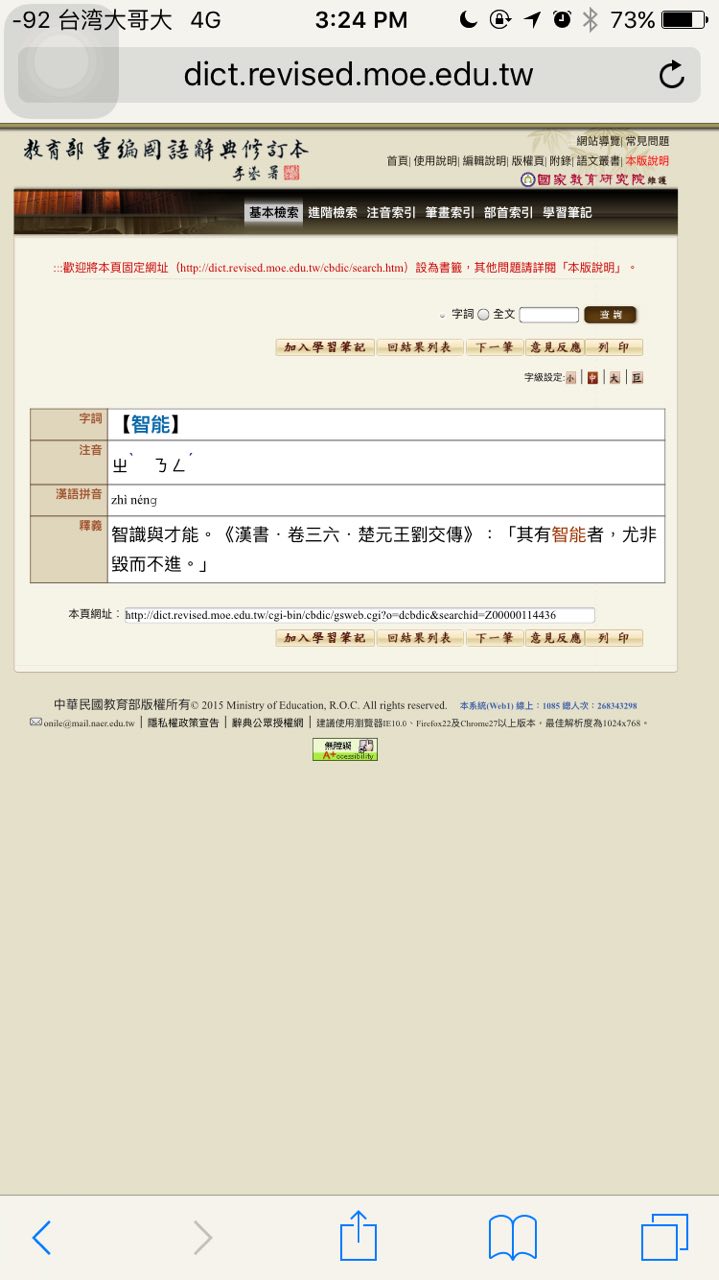The image size is (719, 1280).
Task: Open Safari bookmarks
Action: [512, 1238]
